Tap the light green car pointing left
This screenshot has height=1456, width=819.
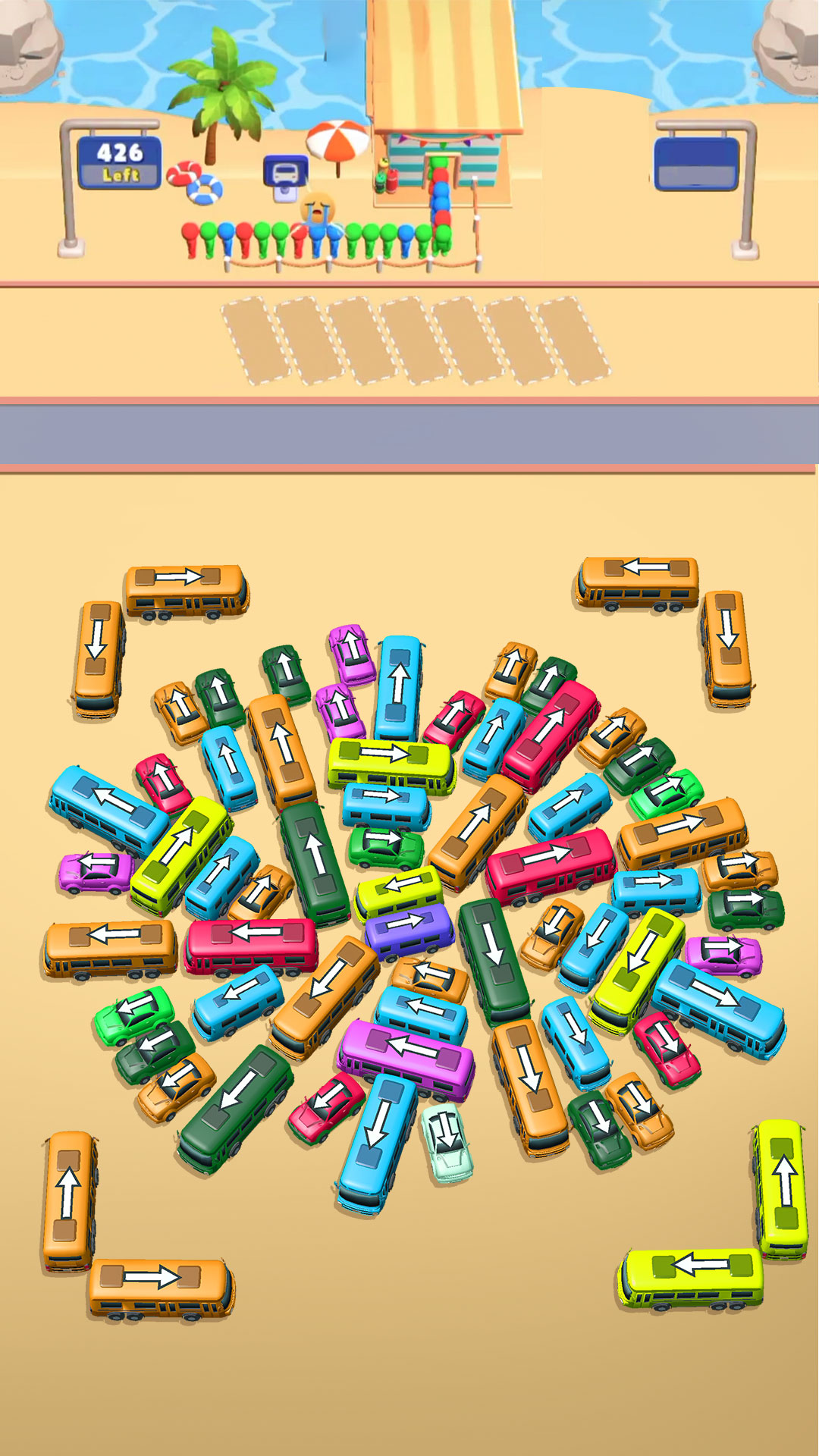pos(133,1013)
